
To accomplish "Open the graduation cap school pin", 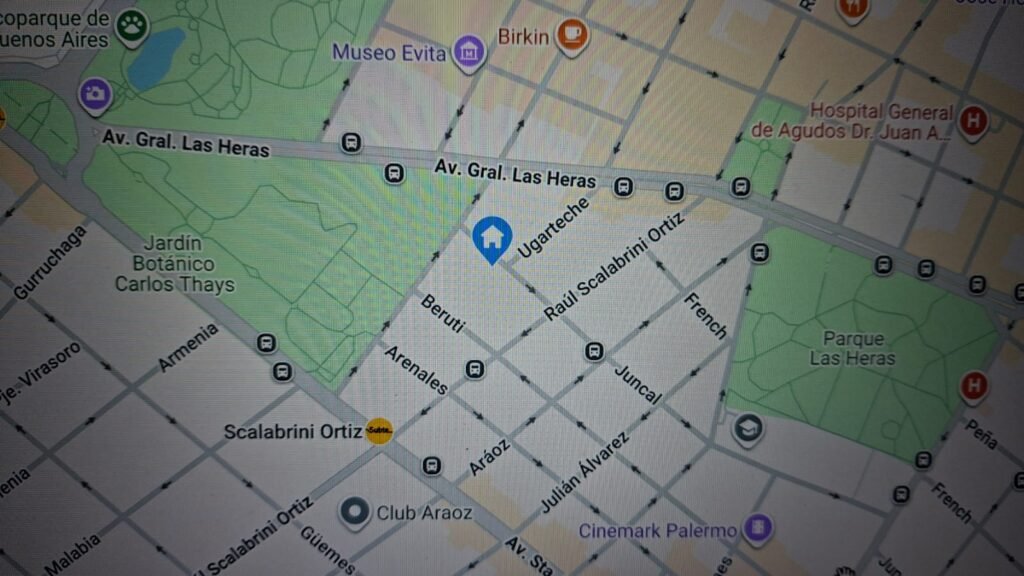I will [x=748, y=430].
